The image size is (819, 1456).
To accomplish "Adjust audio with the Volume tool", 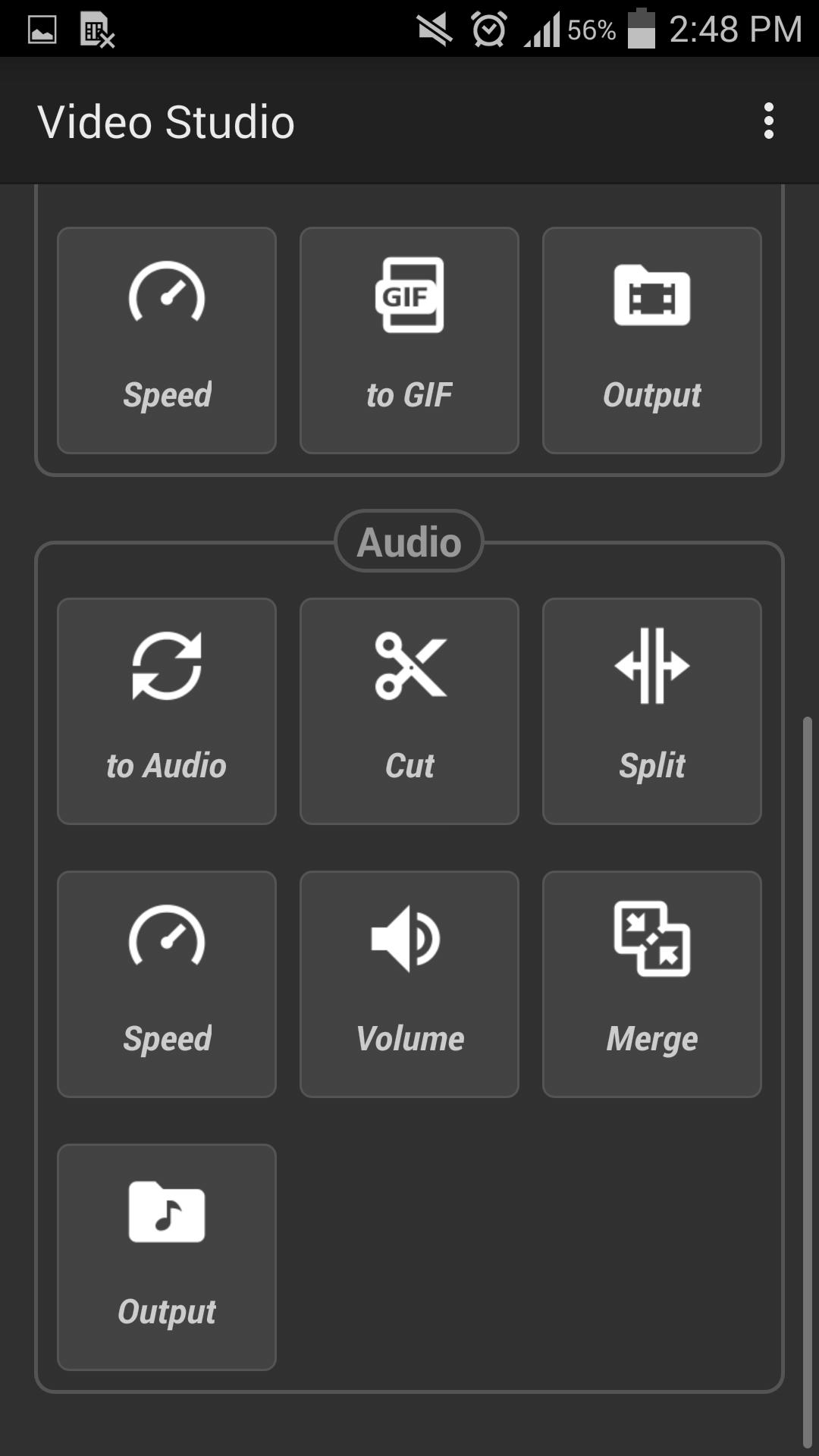I will [409, 984].
